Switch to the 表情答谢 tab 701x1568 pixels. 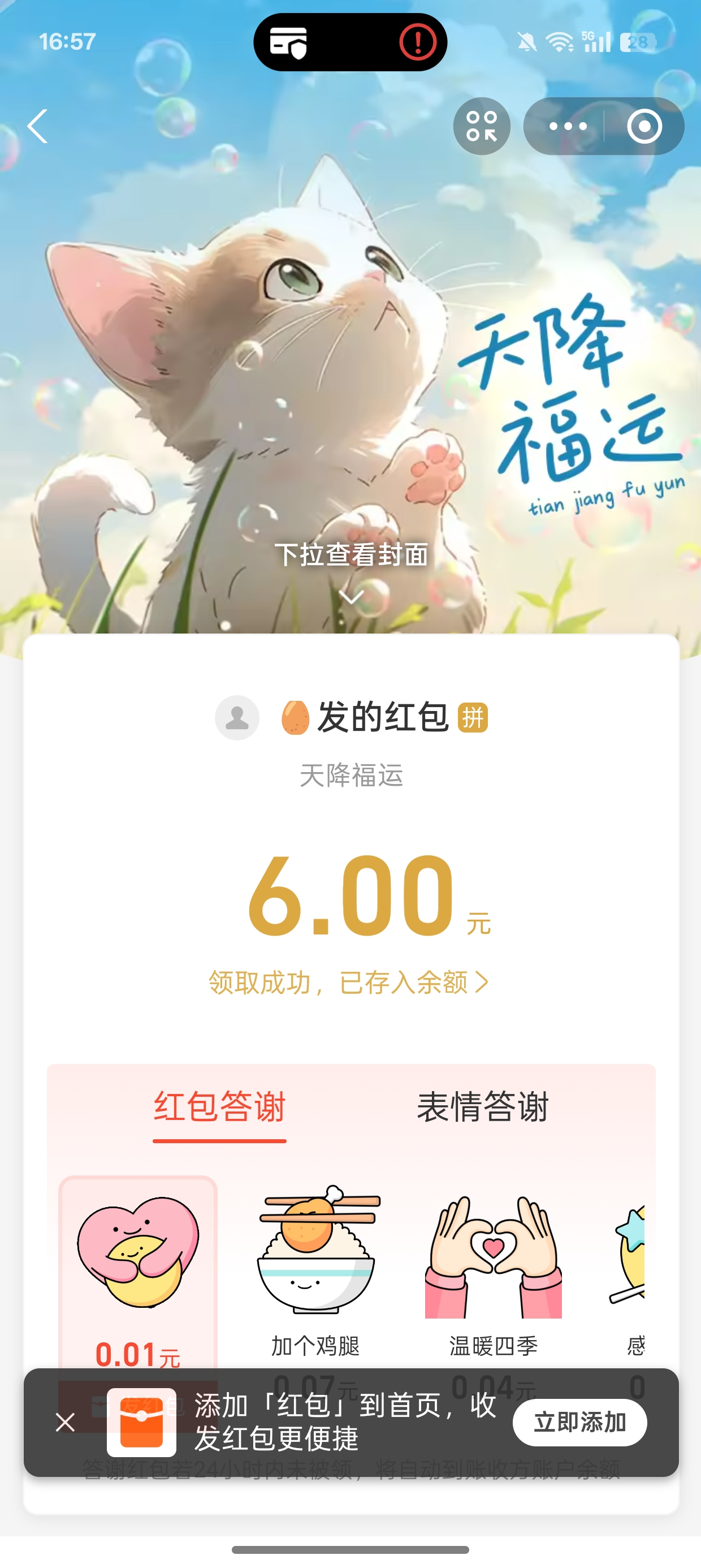point(483,1106)
